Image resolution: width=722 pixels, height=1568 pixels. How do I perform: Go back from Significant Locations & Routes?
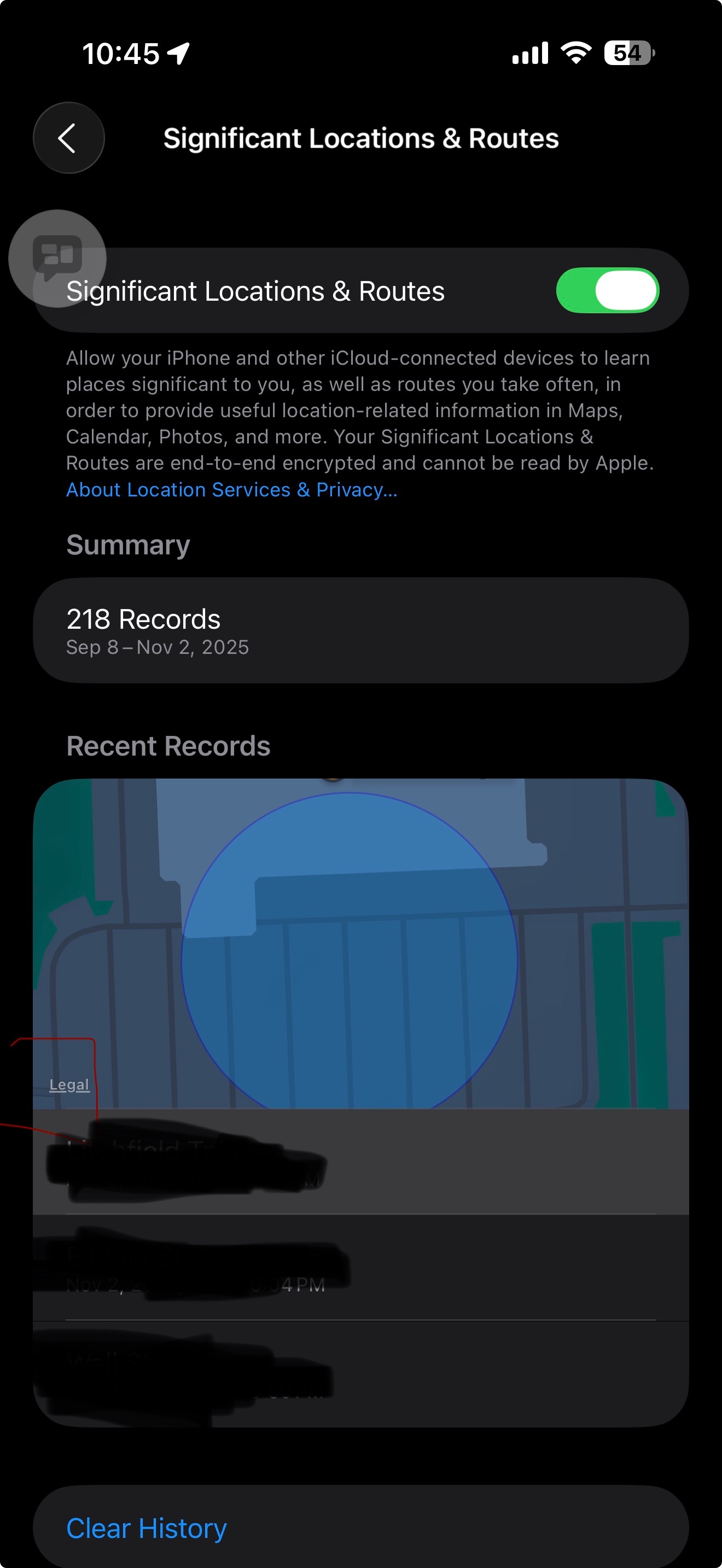coord(68,138)
